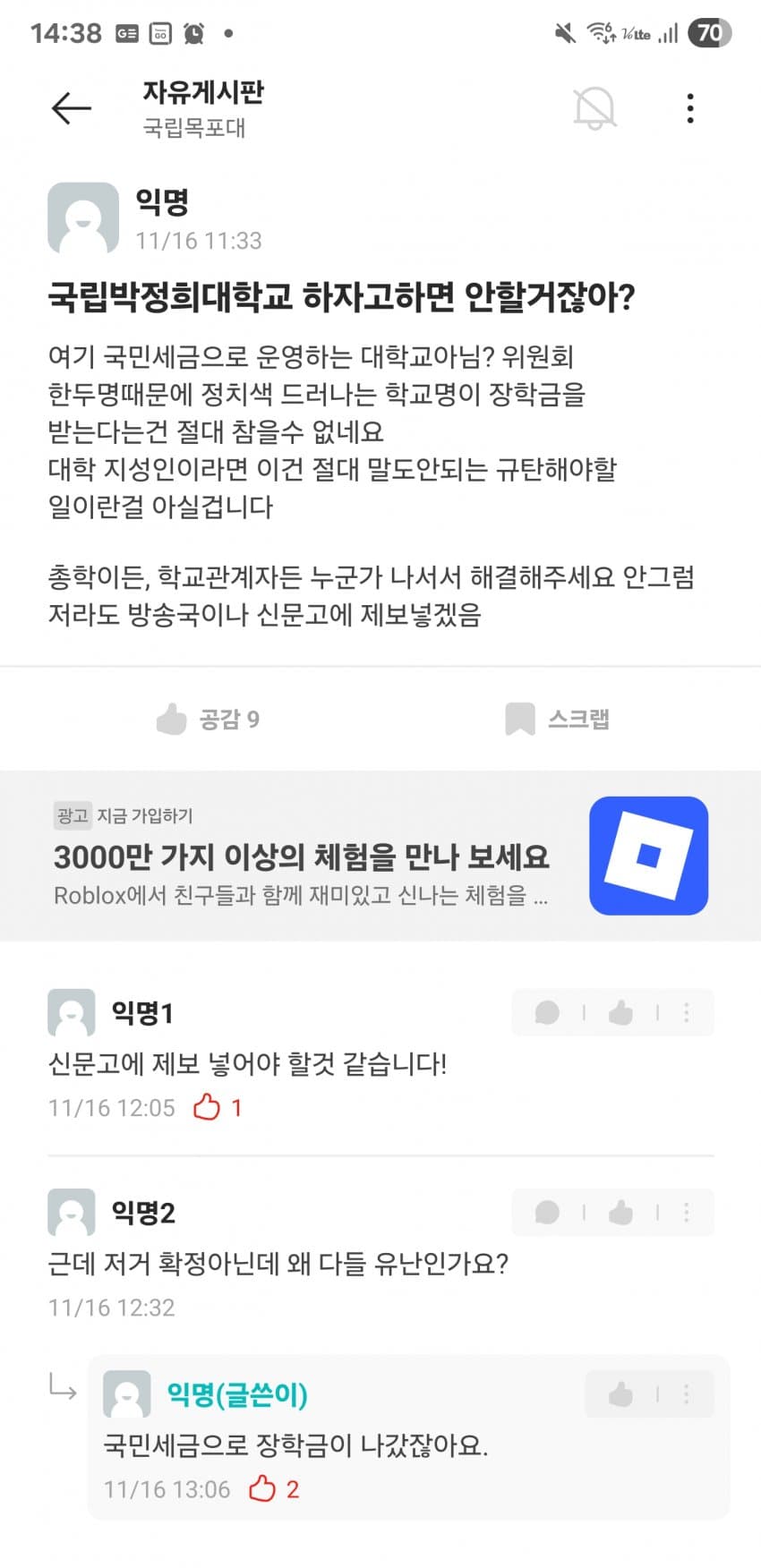Toggle the post notification bell
This screenshot has height=1568, width=761.
594,108
